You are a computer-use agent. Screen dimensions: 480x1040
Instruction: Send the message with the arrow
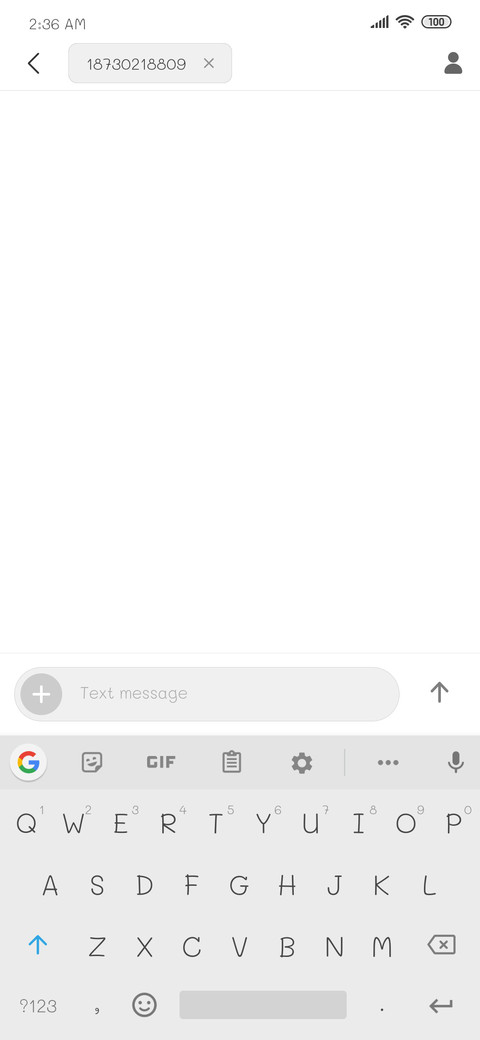439,693
